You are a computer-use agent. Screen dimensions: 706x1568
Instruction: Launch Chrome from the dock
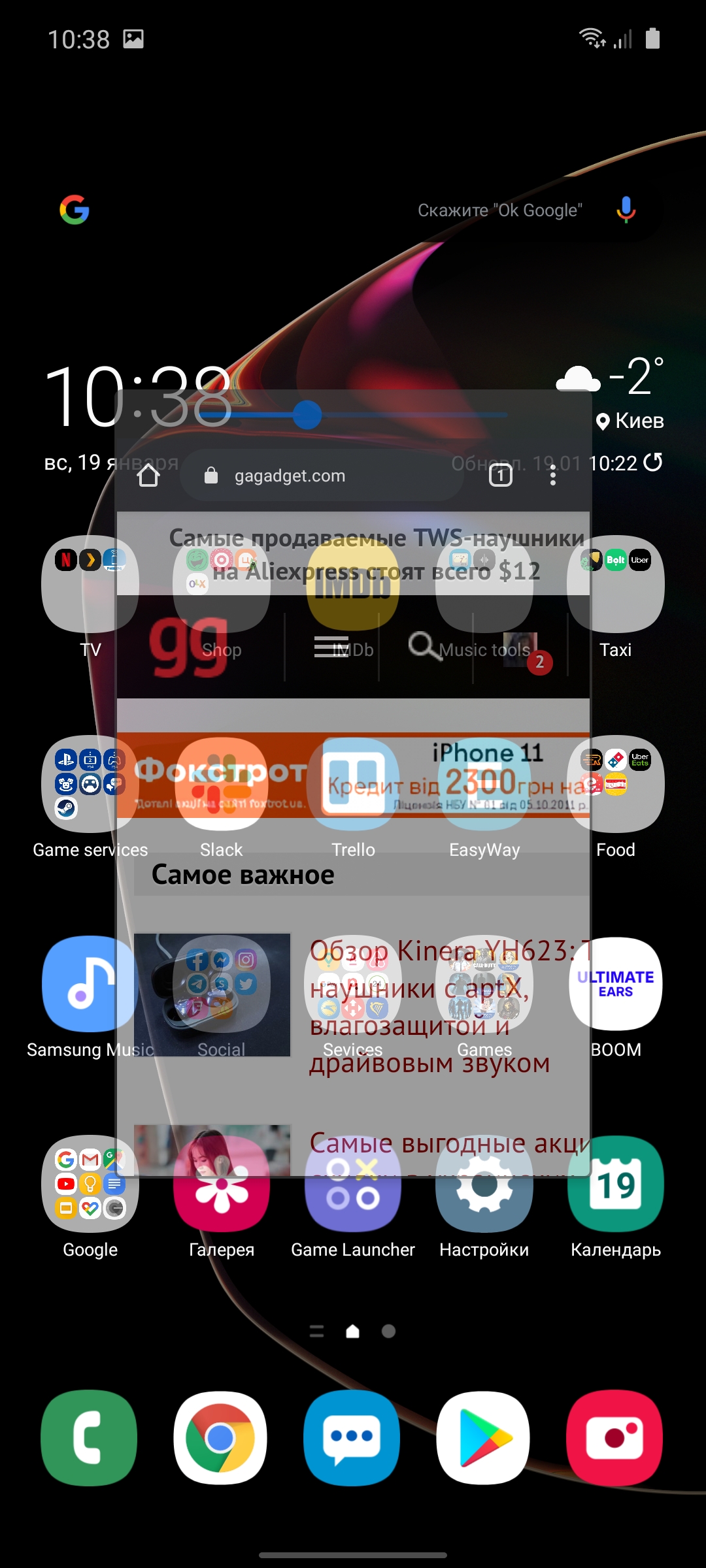coord(221,1438)
